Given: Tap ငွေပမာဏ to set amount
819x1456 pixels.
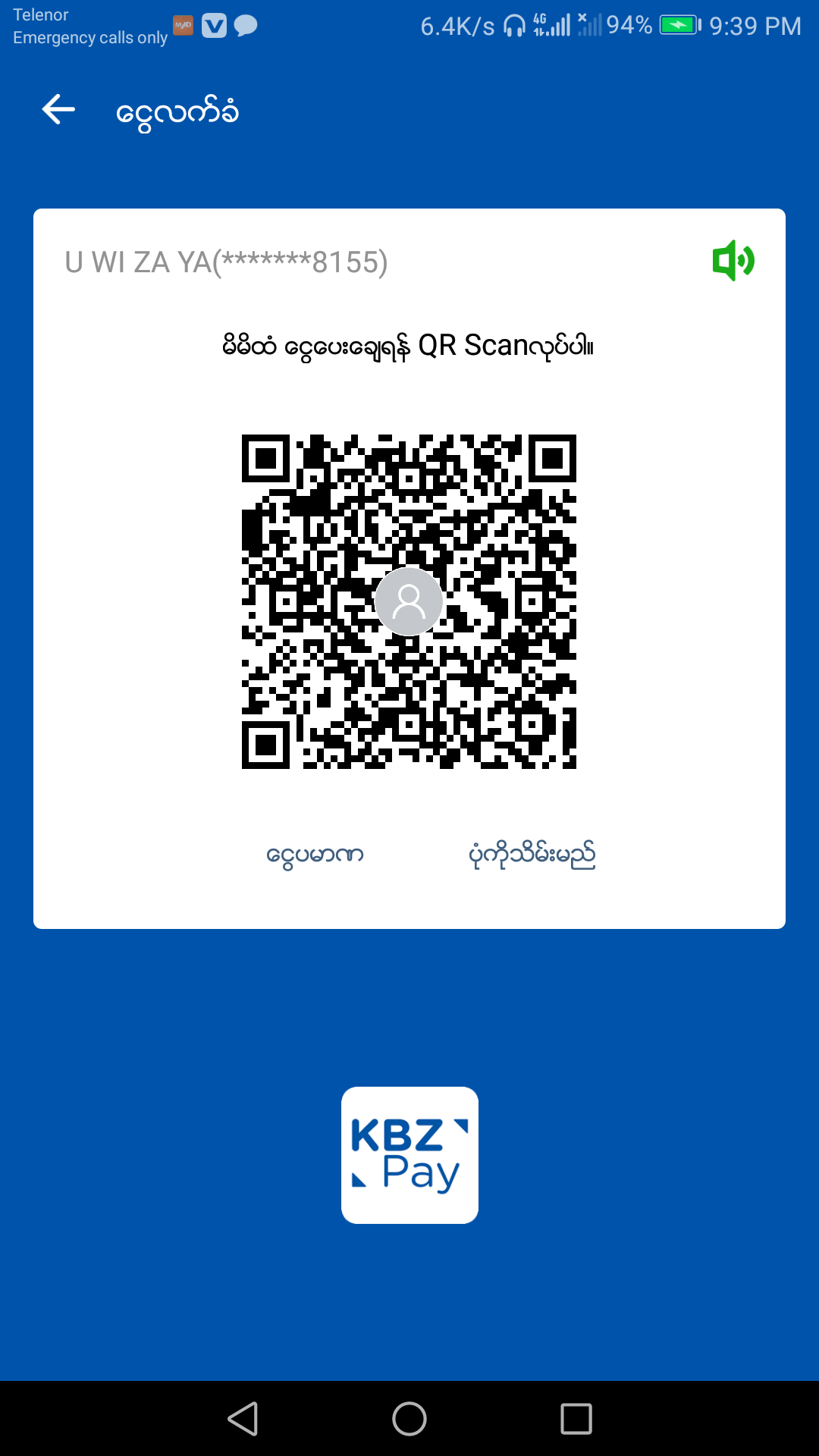Looking at the screenshot, I should click(x=315, y=855).
